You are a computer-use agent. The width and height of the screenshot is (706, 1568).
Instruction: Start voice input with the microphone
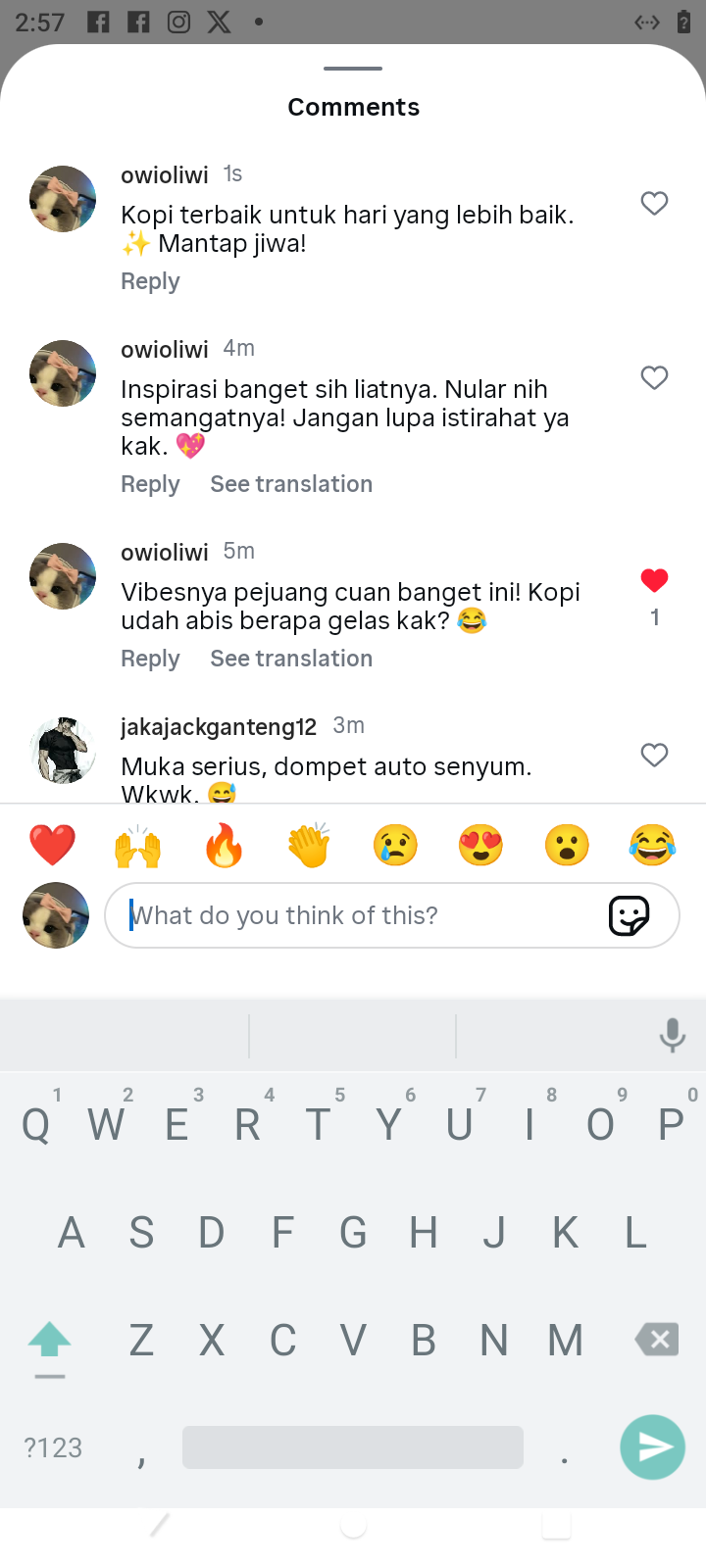pos(673,1035)
